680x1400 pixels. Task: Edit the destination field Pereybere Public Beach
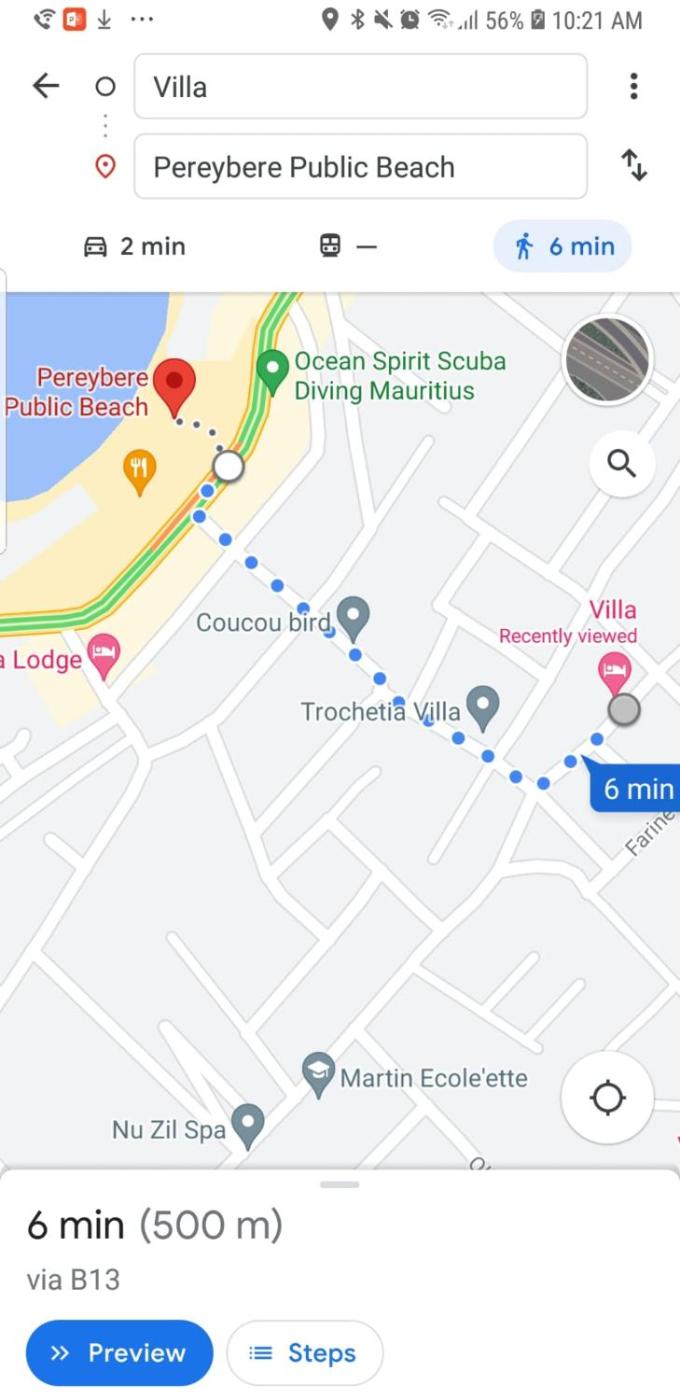[360, 167]
